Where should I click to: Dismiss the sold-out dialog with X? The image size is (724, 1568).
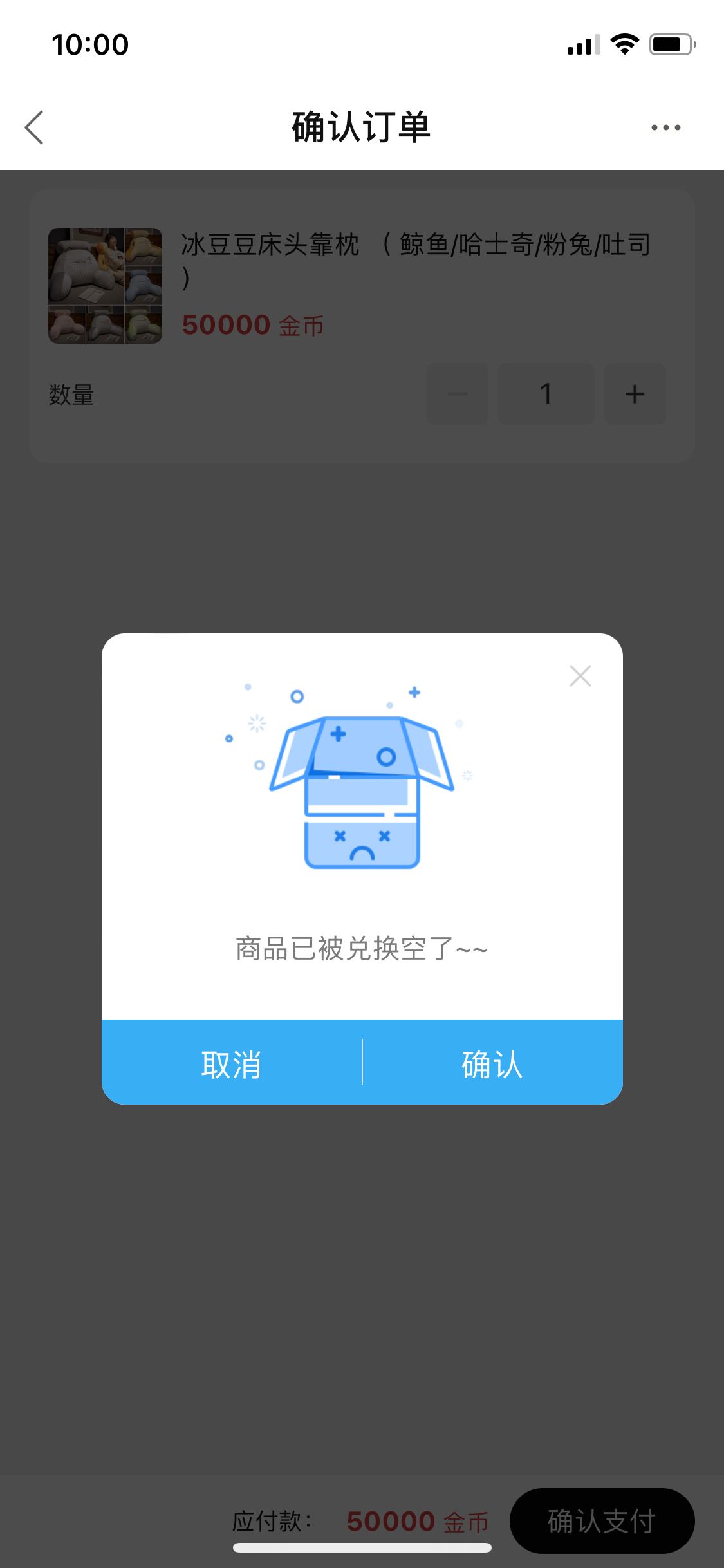pos(580,676)
